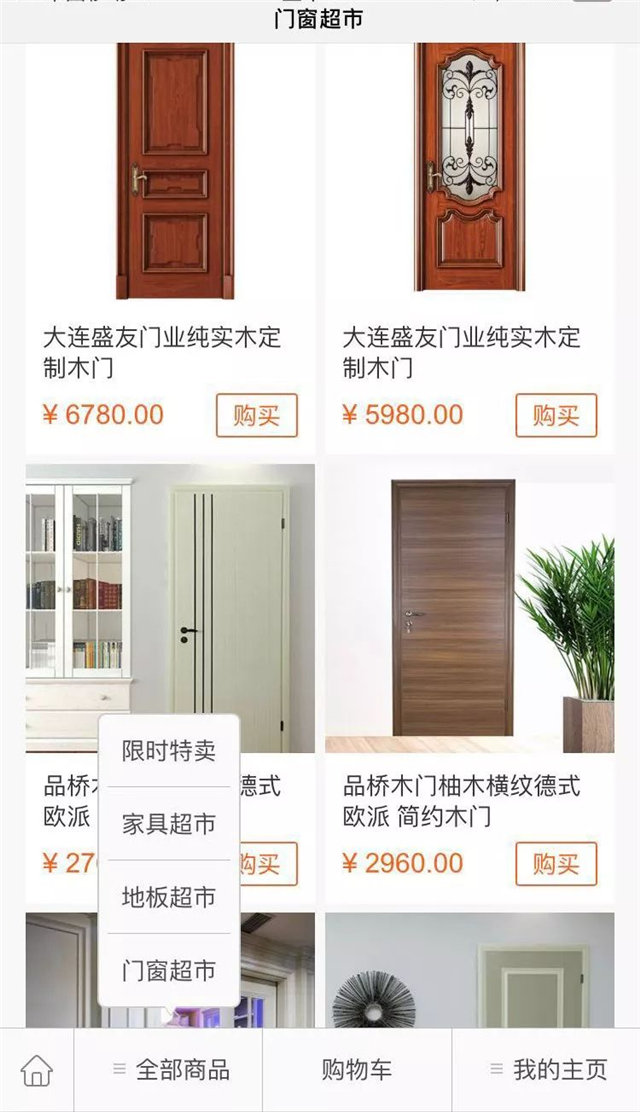Image resolution: width=640 pixels, height=1112 pixels.
Task: Choose 地板超市 in the popup menu
Action: [169, 897]
